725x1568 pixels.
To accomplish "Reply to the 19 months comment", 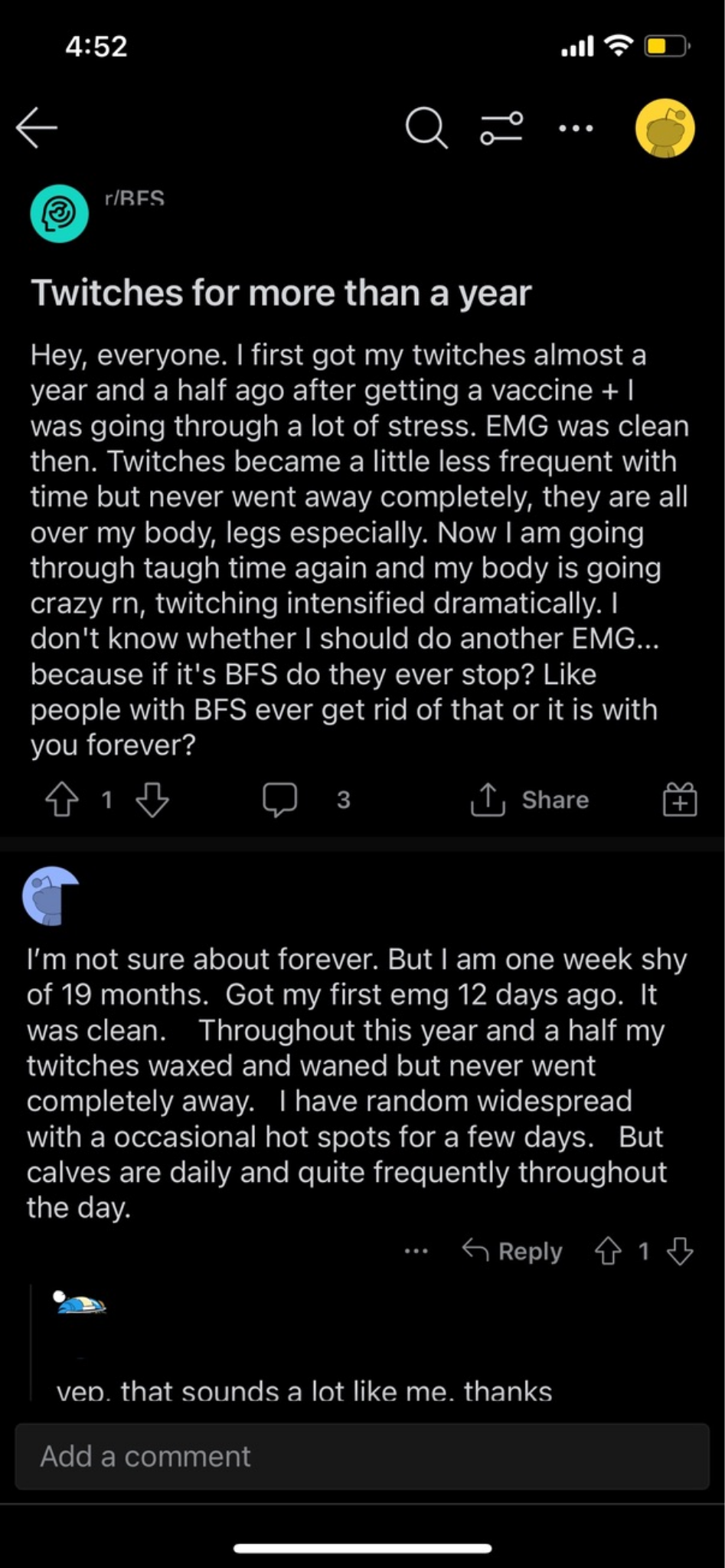I will tap(512, 1252).
